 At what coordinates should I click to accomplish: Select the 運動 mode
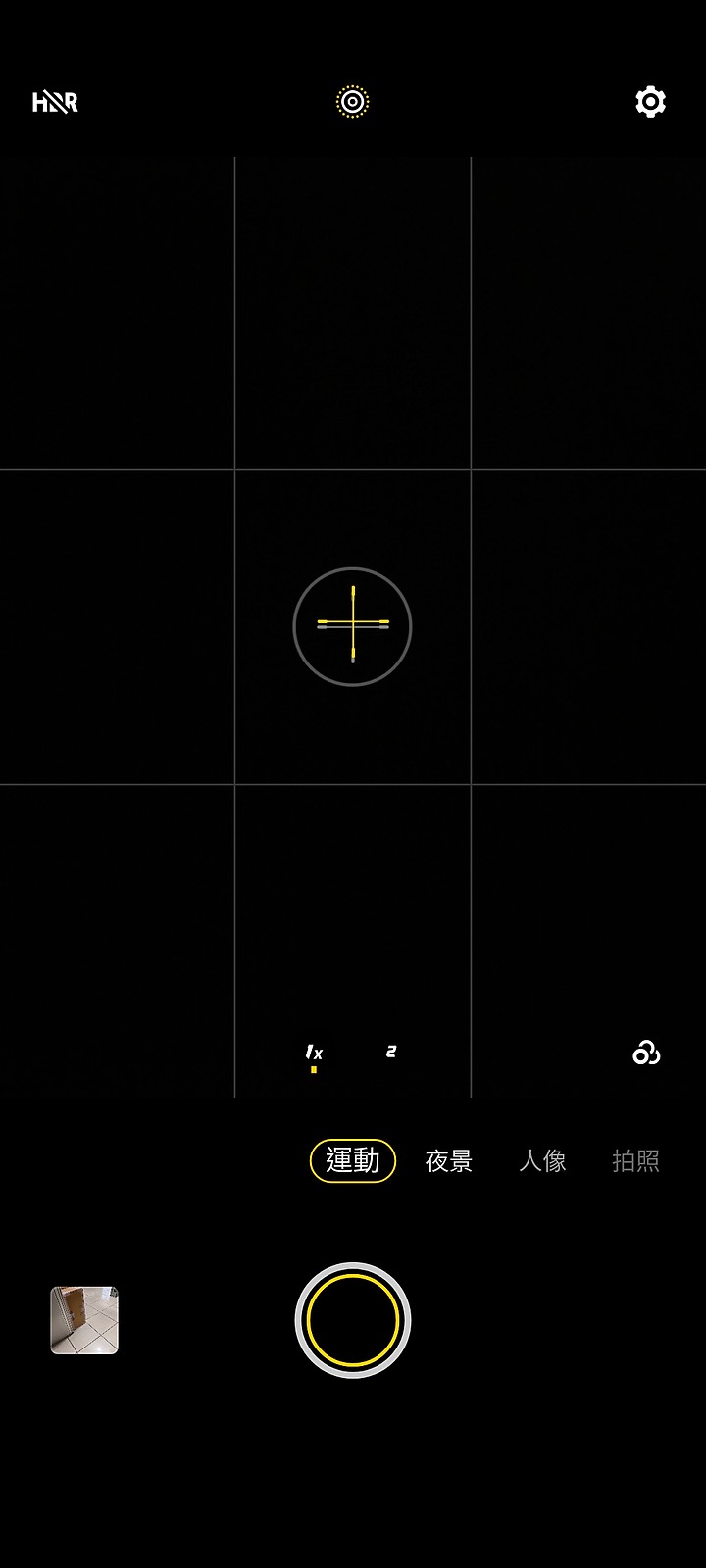(353, 1160)
